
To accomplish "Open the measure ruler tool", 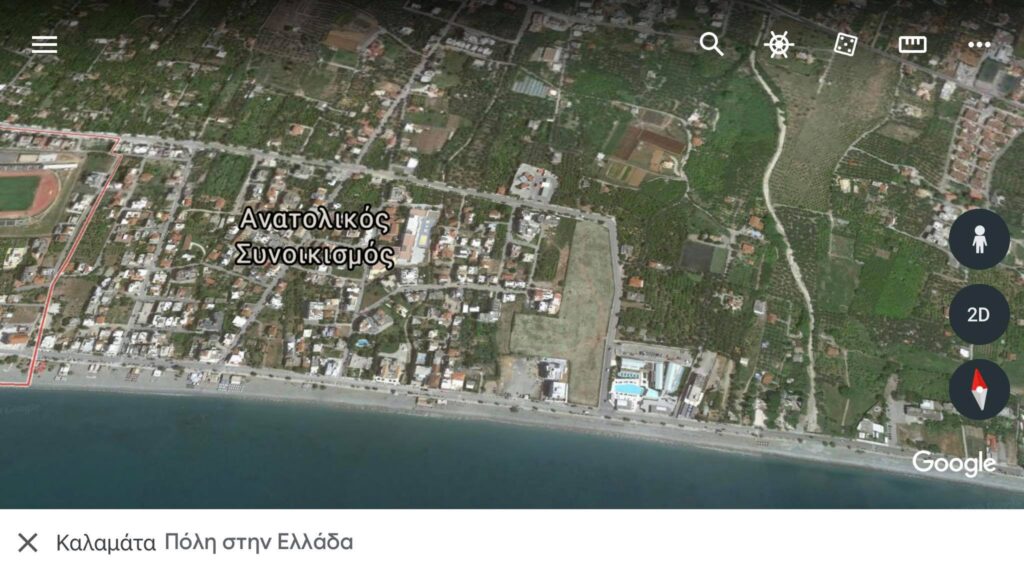I will pyautogui.click(x=912, y=44).
